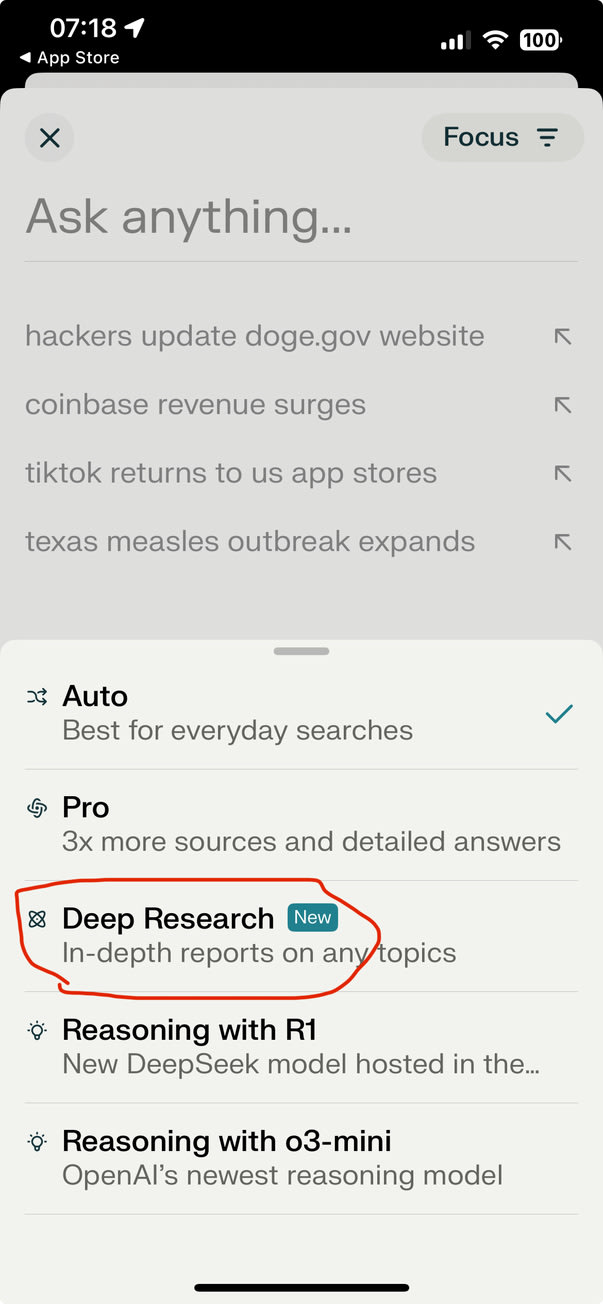Return to App Store via back link
The height and width of the screenshot is (1304, 603).
pos(69,58)
